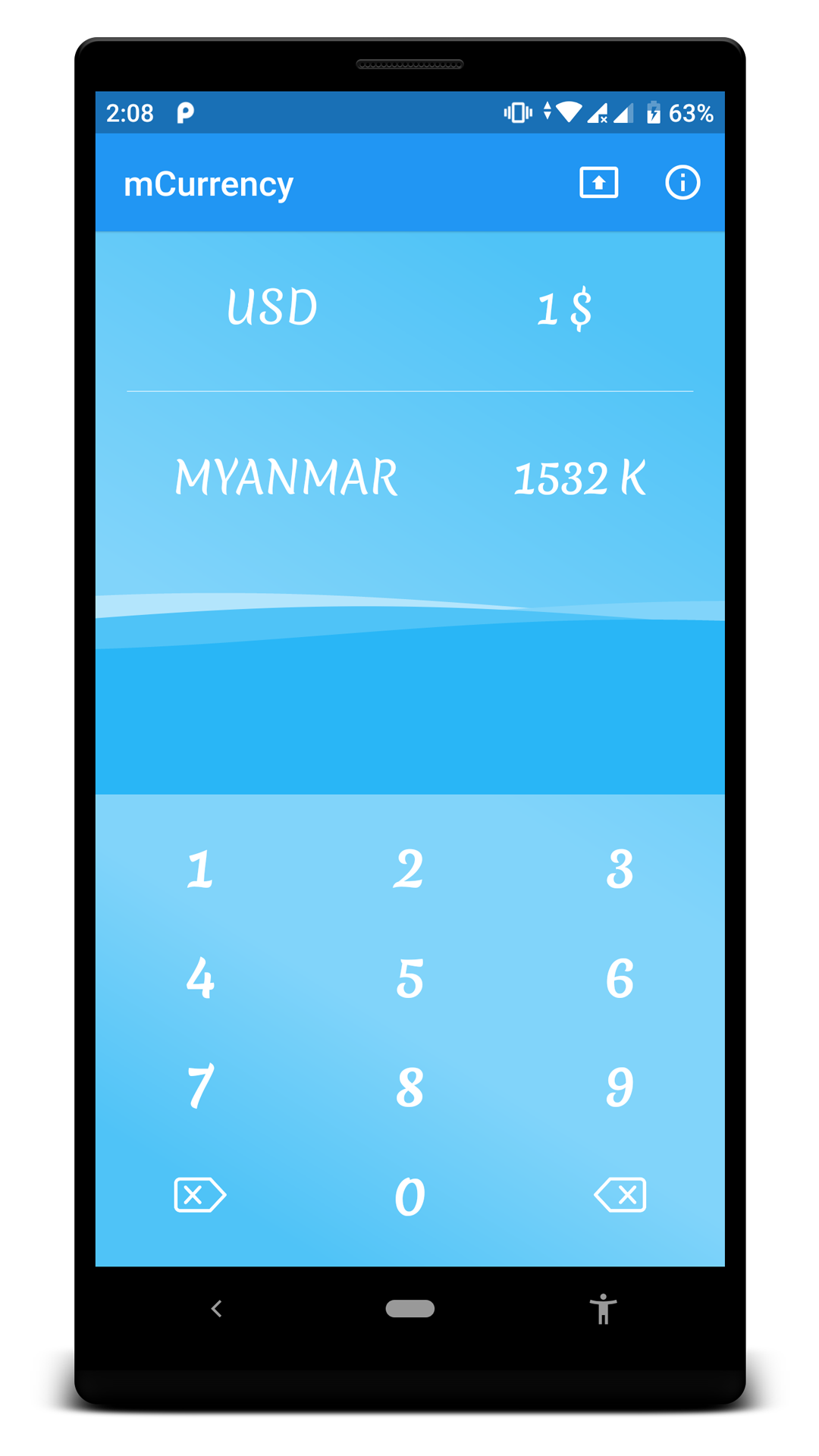Go back using the navigation bar arrow
819x1456 pixels.
(217, 1309)
